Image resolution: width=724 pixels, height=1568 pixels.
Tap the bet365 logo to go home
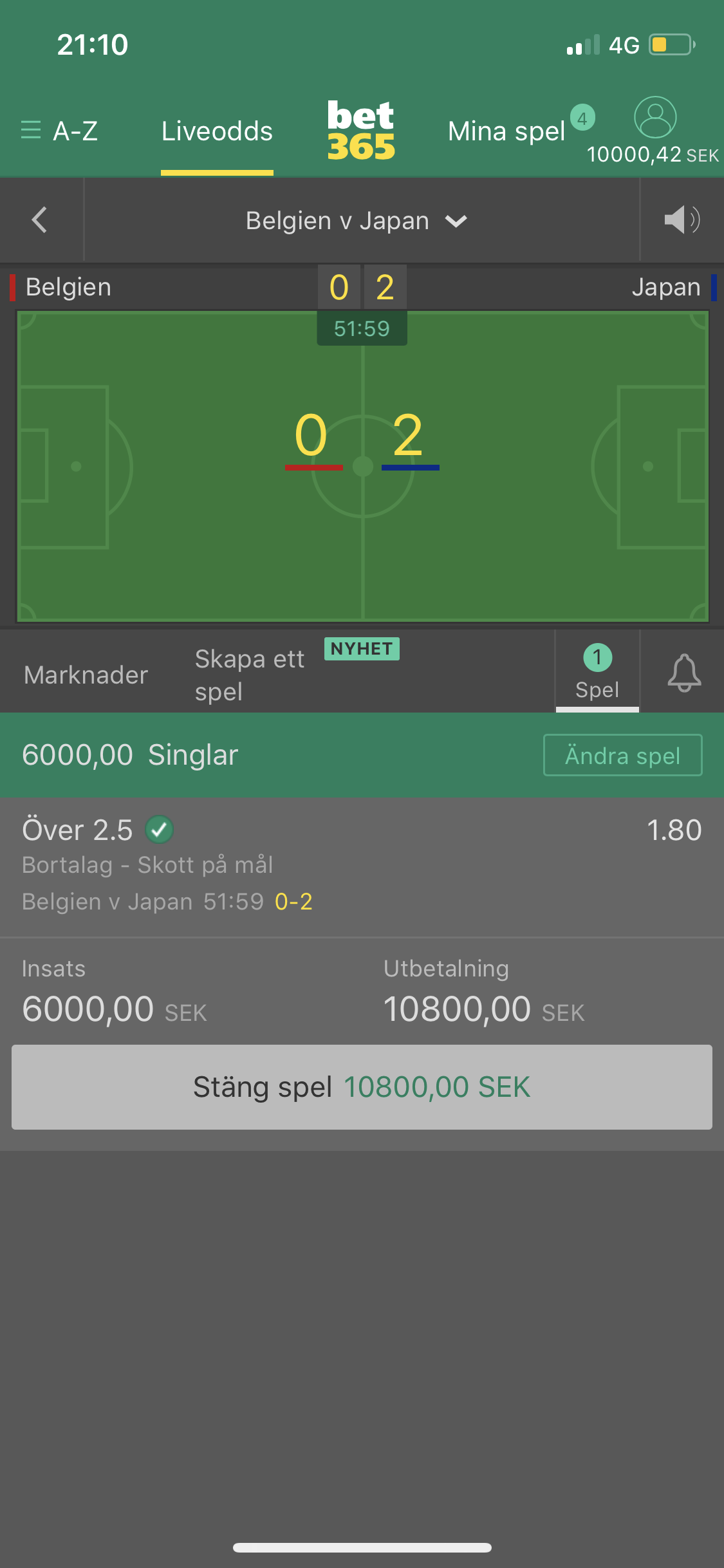[361, 131]
